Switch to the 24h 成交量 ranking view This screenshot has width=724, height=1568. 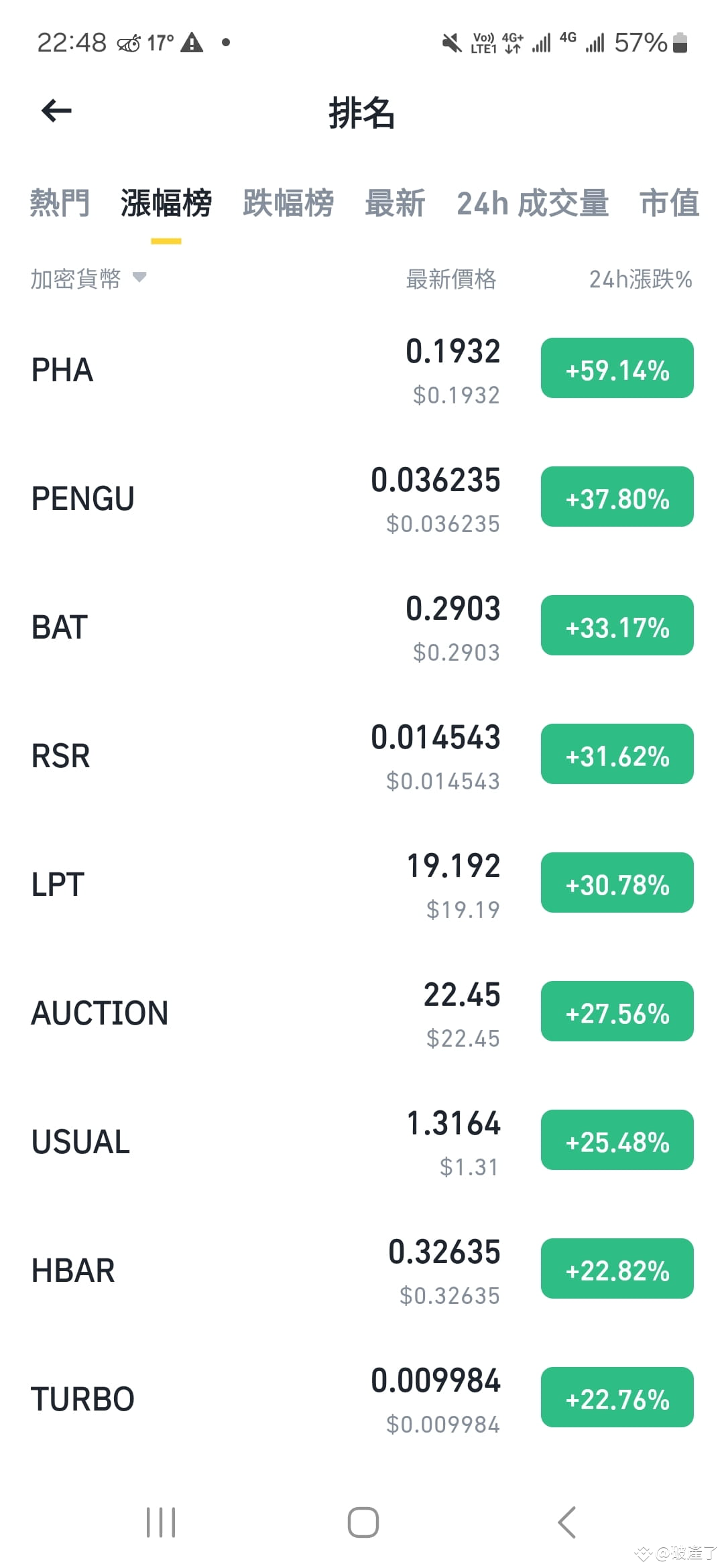coord(533,203)
